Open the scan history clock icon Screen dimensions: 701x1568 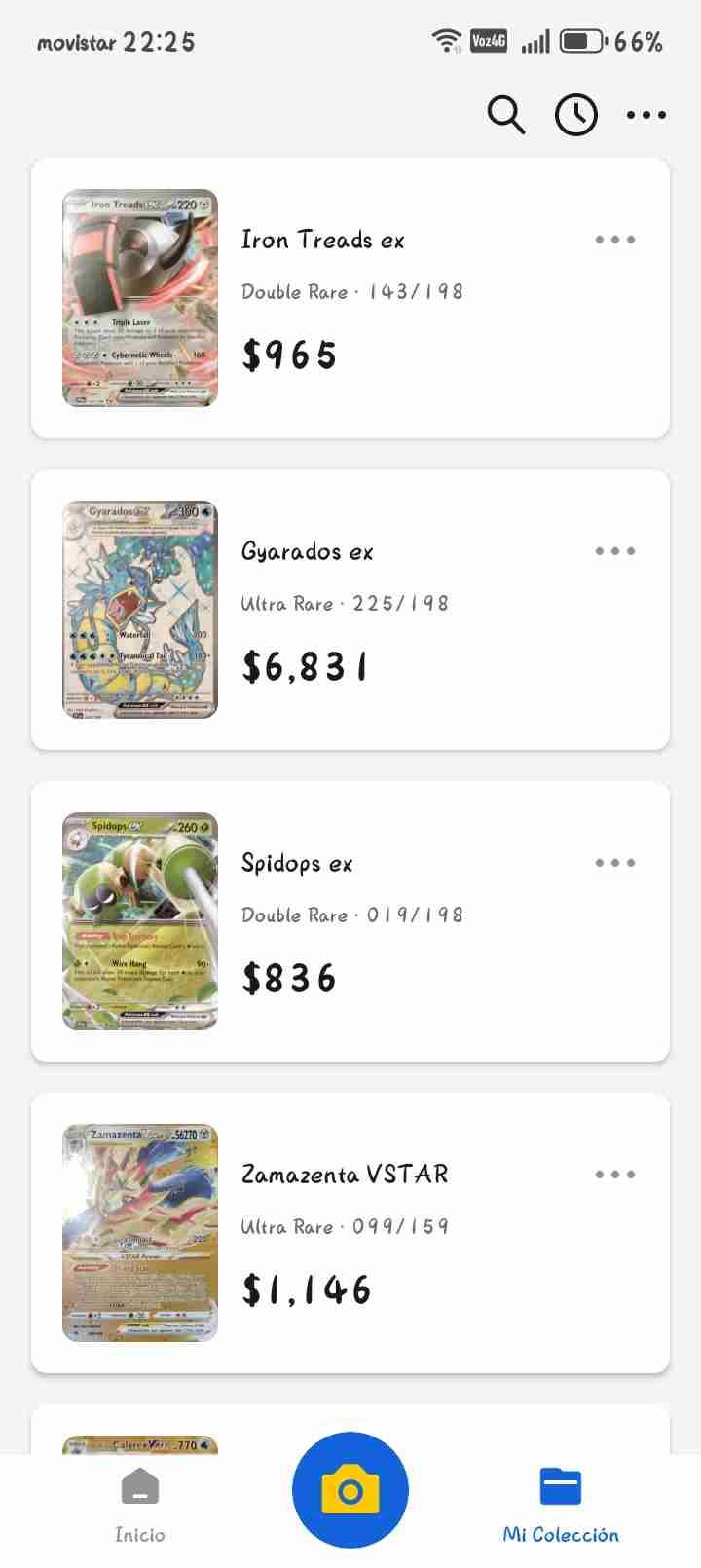point(575,114)
